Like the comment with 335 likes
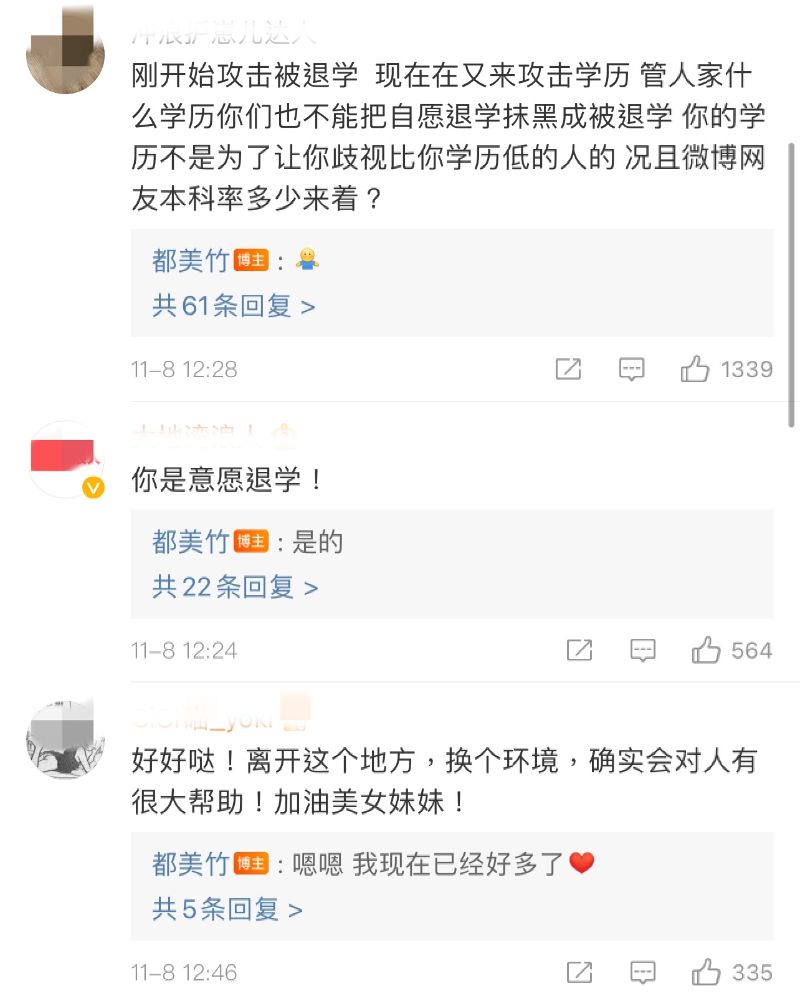 point(706,971)
